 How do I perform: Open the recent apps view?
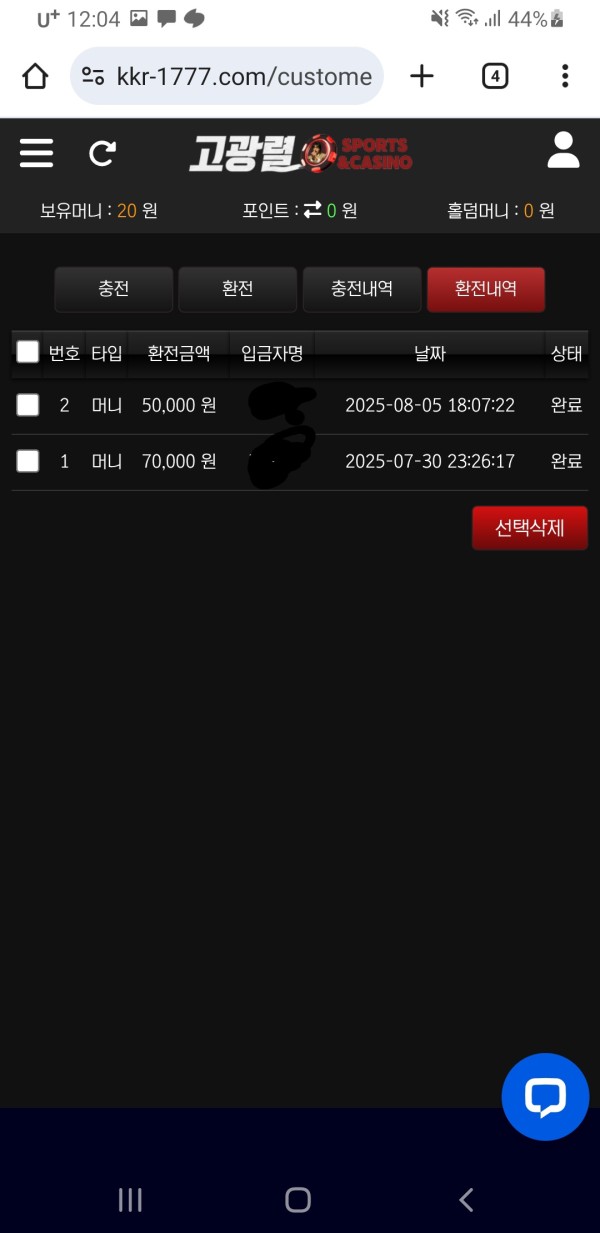(x=130, y=1199)
